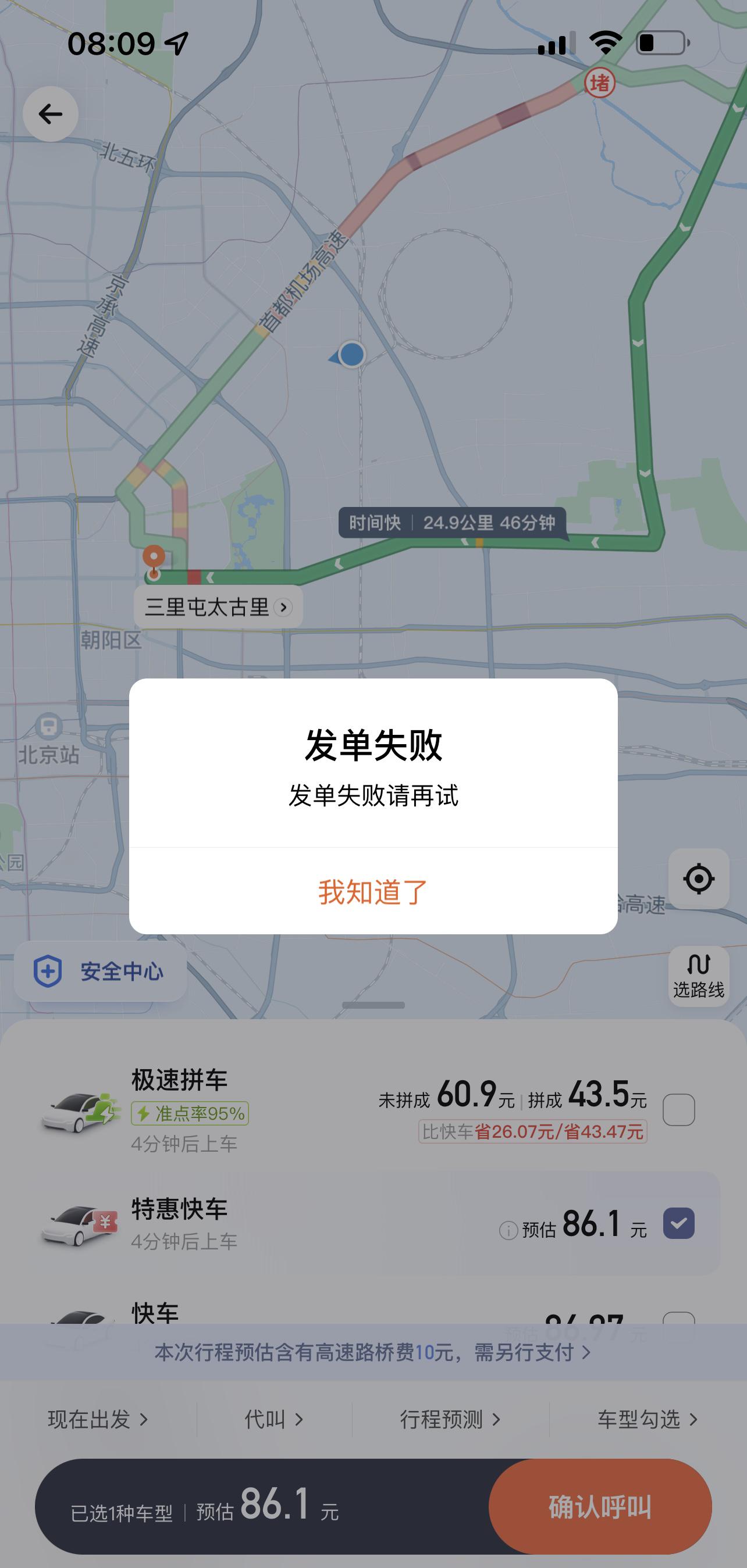
Task: Dismiss the dialog via 我知道了
Action: pos(373,890)
